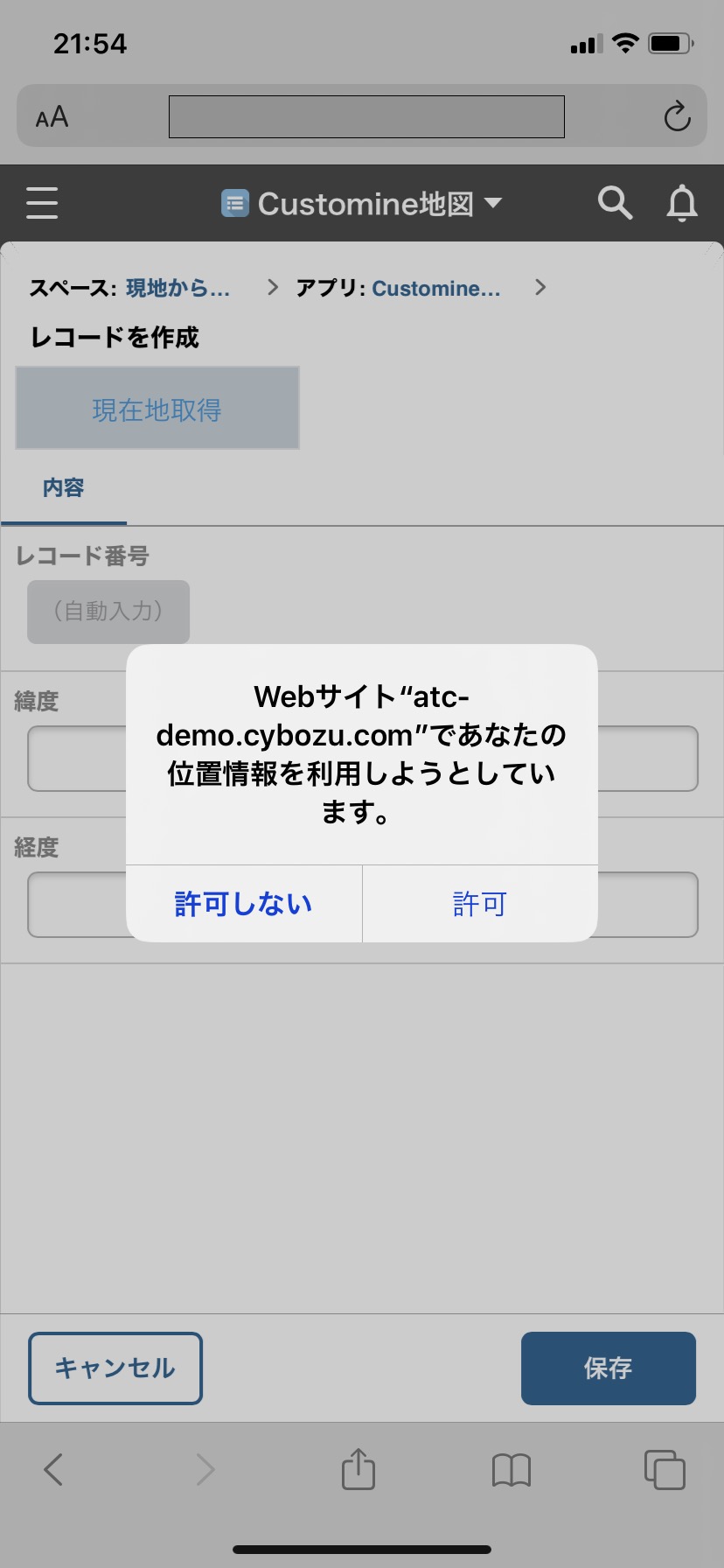Open the 現地から… space link
The image size is (724, 1568).
tap(178, 288)
